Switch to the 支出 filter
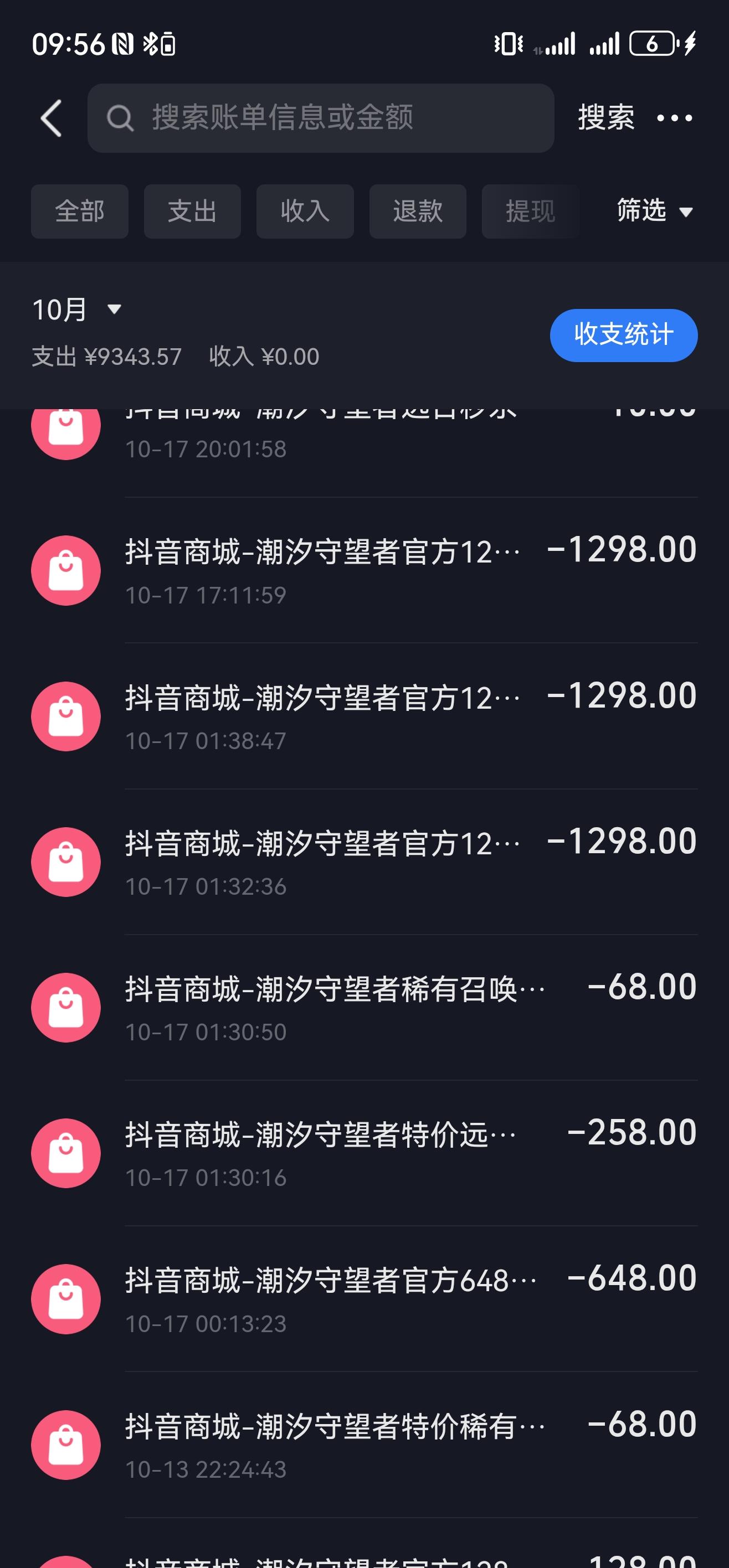729x1568 pixels. pos(192,211)
